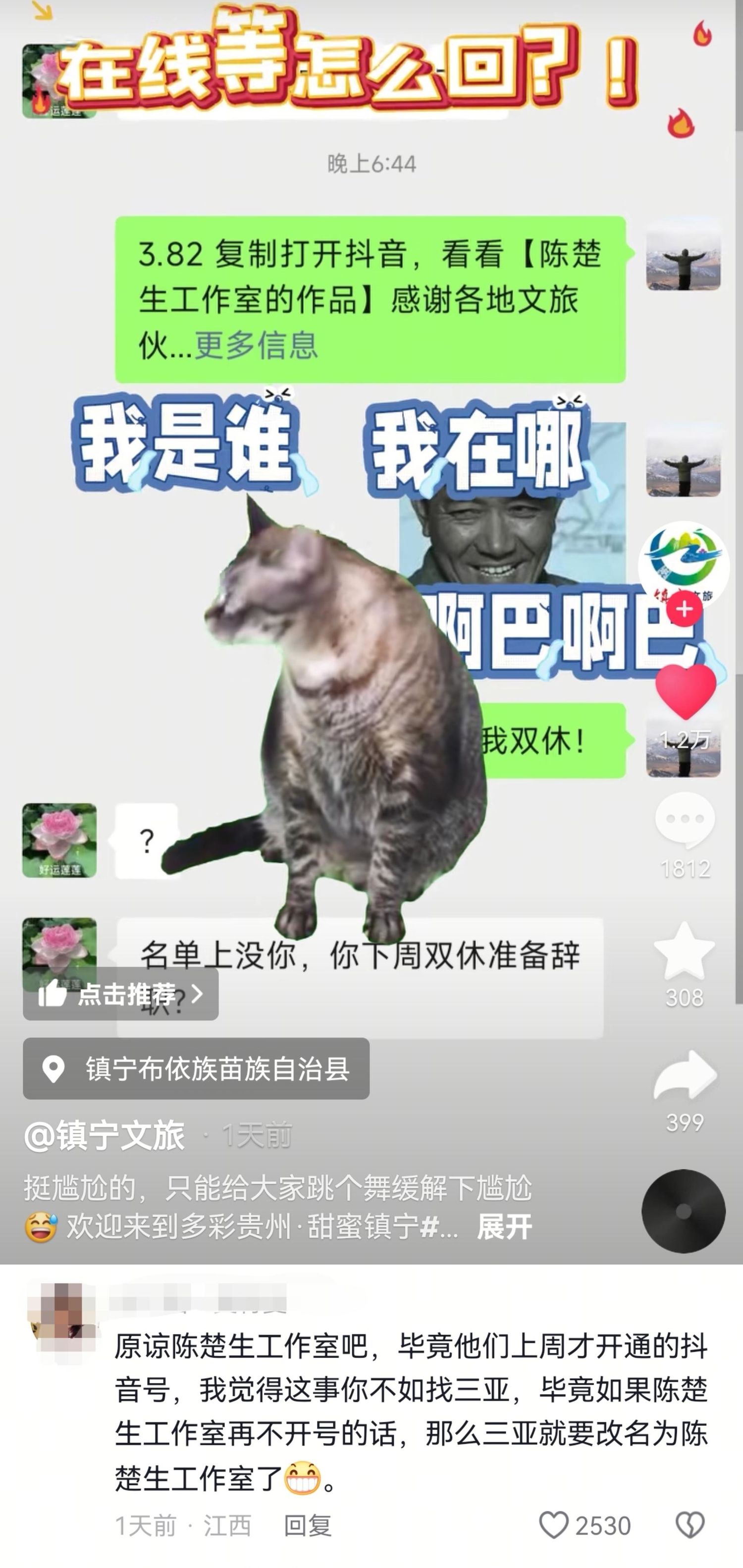The height and width of the screenshot is (1568, 743).
Task: Open the 镇宁文旅 avatar profile
Action: click(x=684, y=565)
